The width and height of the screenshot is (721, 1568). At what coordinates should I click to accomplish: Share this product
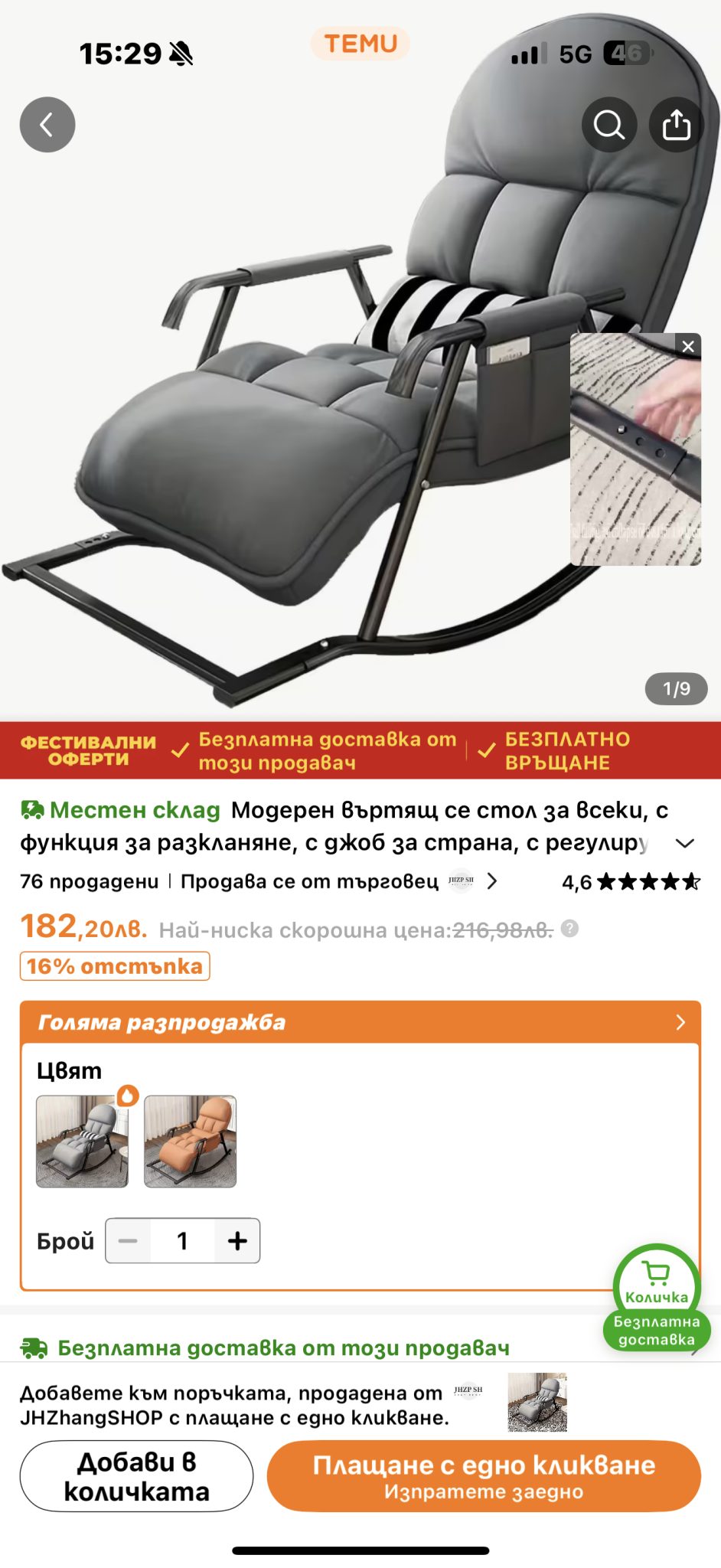click(676, 125)
